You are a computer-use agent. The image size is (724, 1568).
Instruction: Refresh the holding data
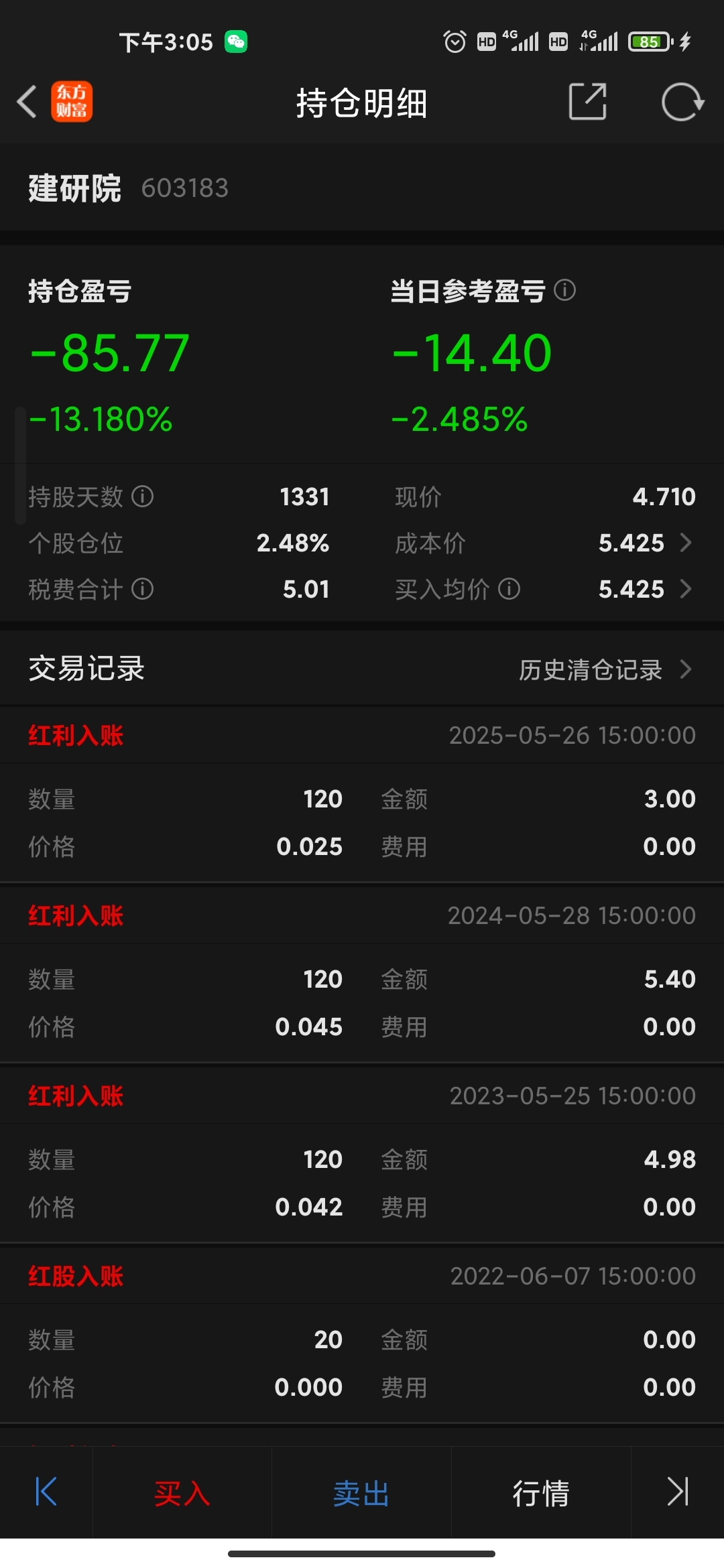click(682, 102)
